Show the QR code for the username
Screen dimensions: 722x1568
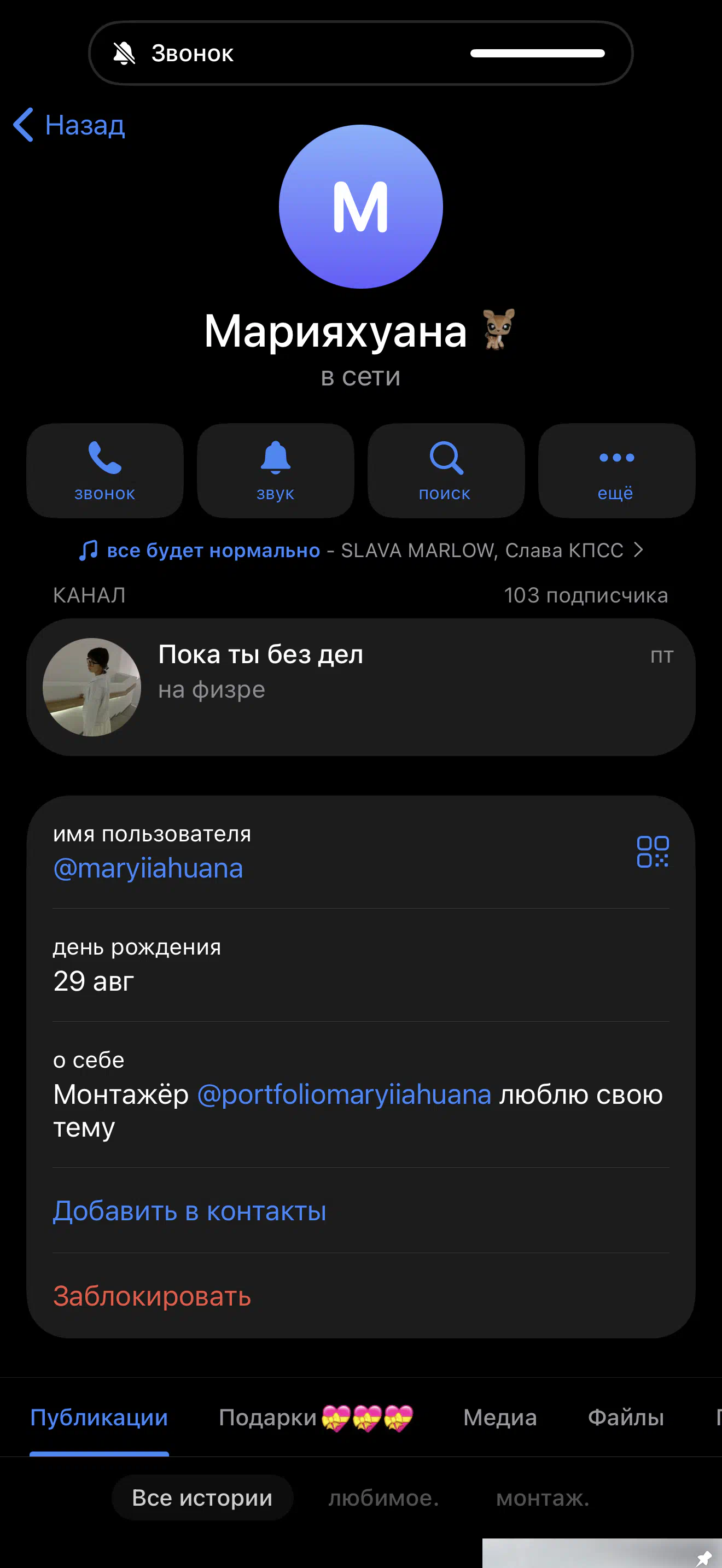coord(652,852)
